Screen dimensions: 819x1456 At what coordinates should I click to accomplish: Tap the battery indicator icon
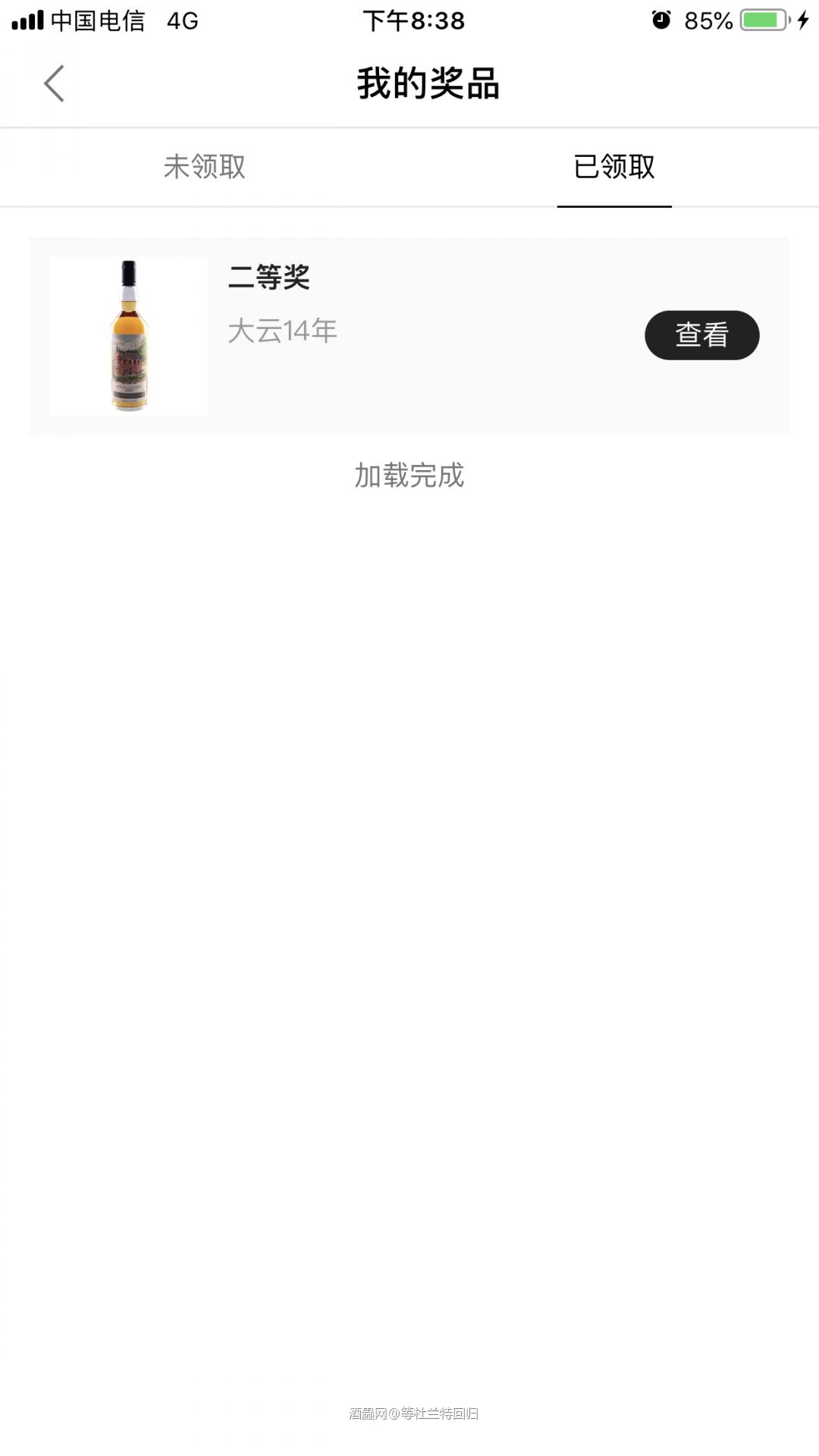(761, 20)
